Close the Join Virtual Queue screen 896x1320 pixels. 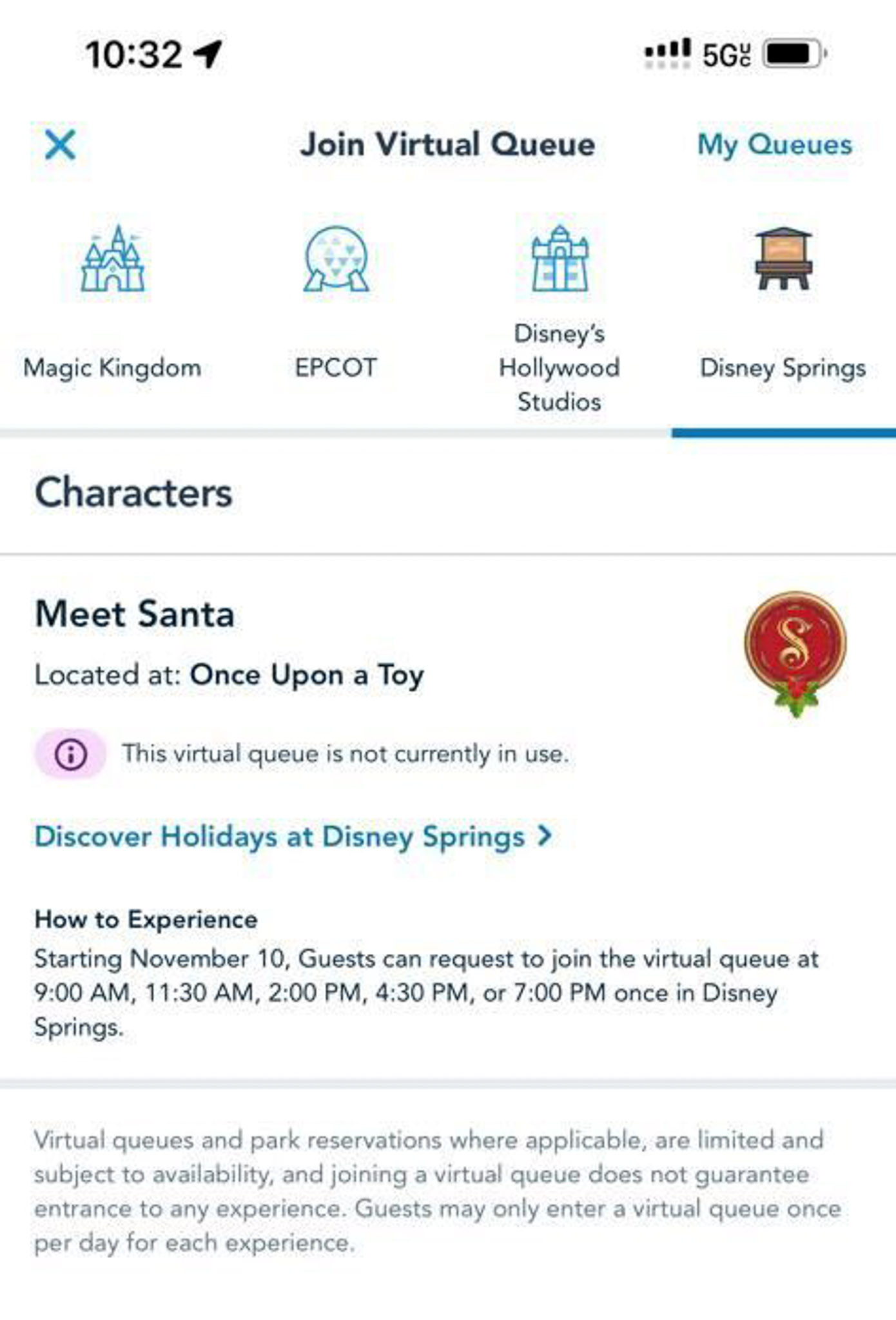[60, 144]
